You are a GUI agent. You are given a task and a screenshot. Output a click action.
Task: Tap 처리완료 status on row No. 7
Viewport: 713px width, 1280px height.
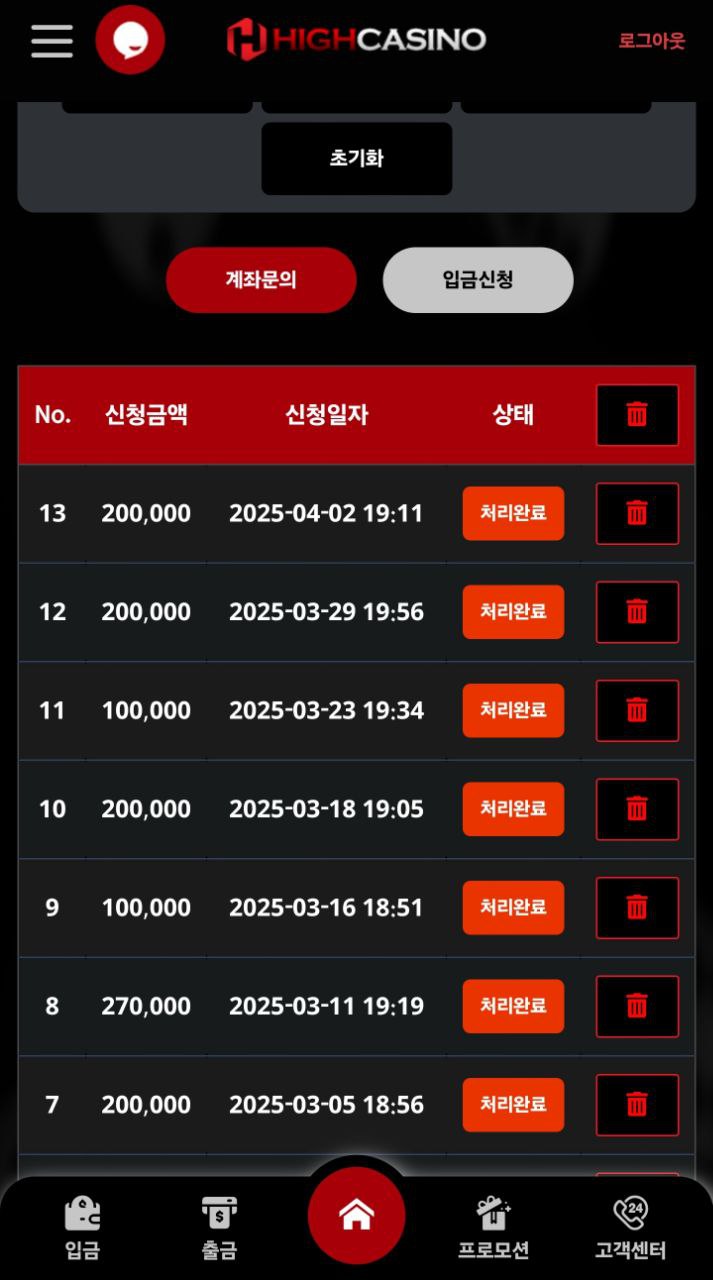coord(513,1104)
